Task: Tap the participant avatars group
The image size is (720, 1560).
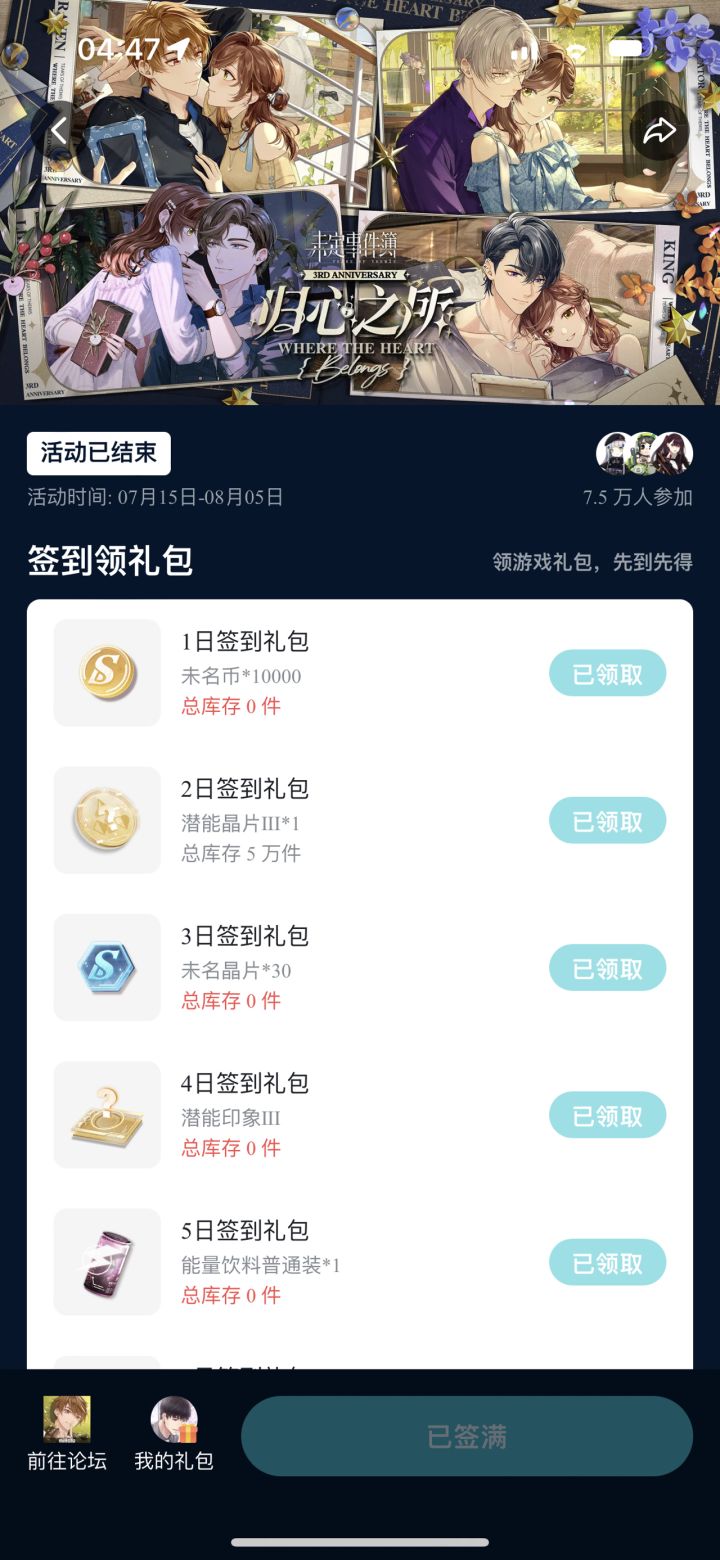Action: 645,453
